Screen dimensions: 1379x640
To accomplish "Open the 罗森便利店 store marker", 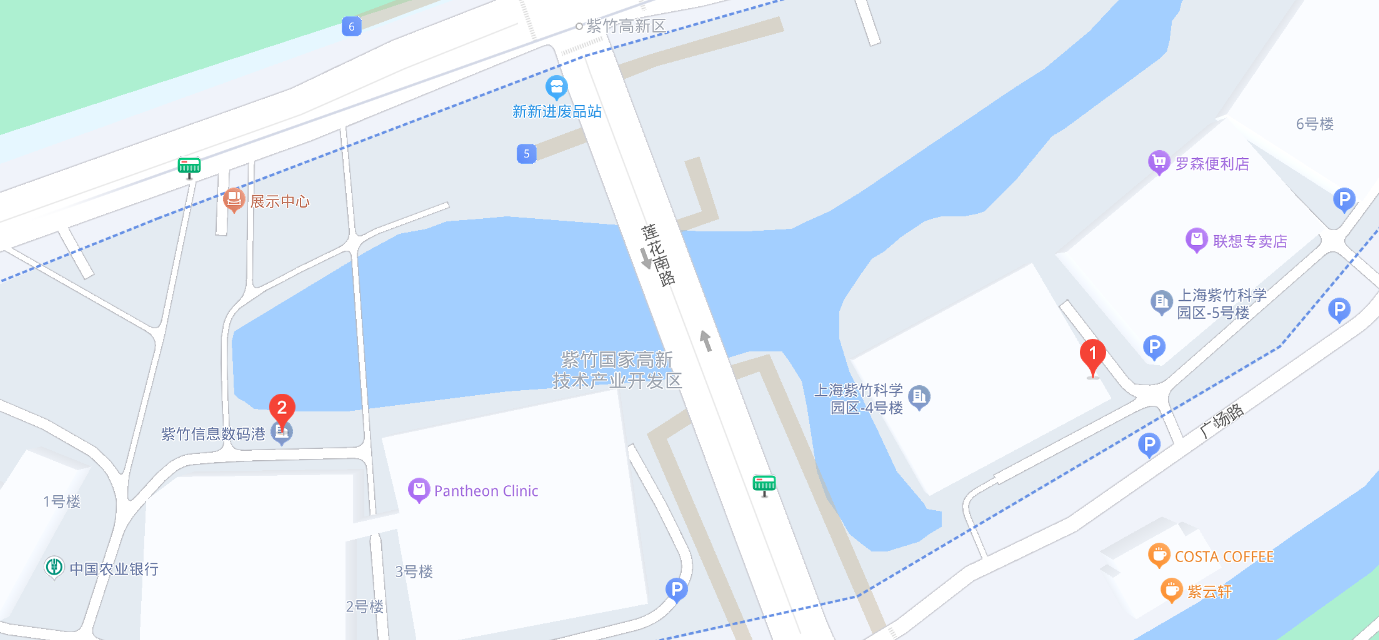I will (1159, 163).
